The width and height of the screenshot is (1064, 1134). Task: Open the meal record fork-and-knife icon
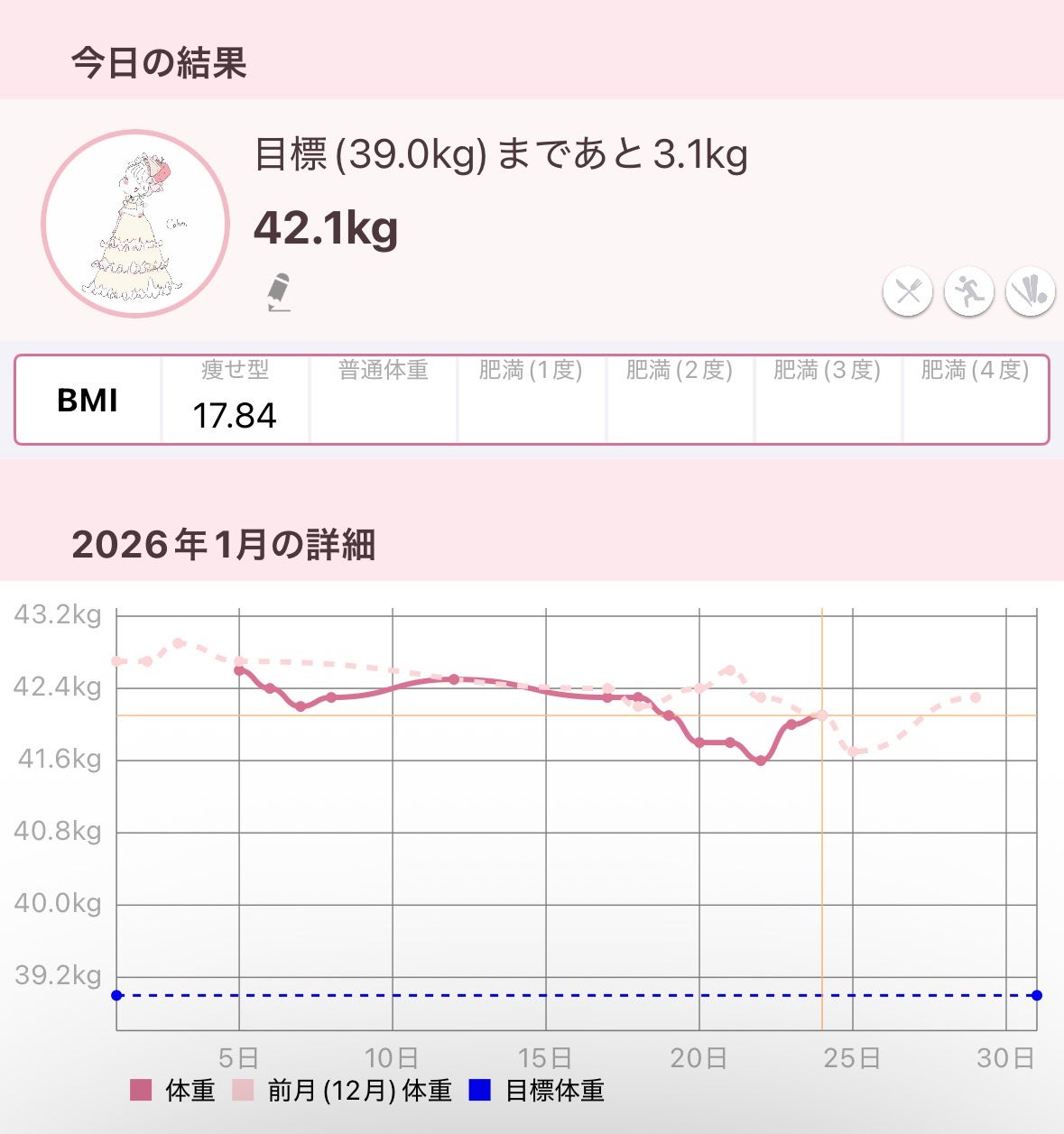click(907, 291)
